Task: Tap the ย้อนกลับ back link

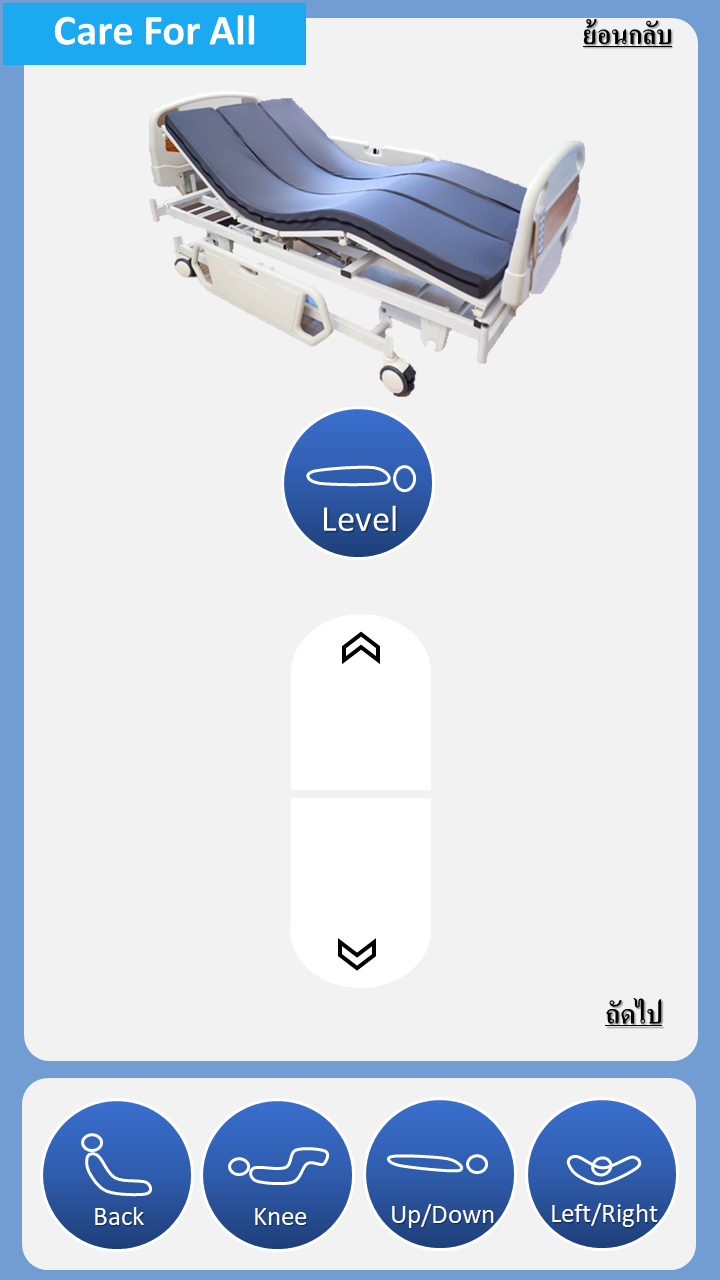Action: click(x=627, y=35)
